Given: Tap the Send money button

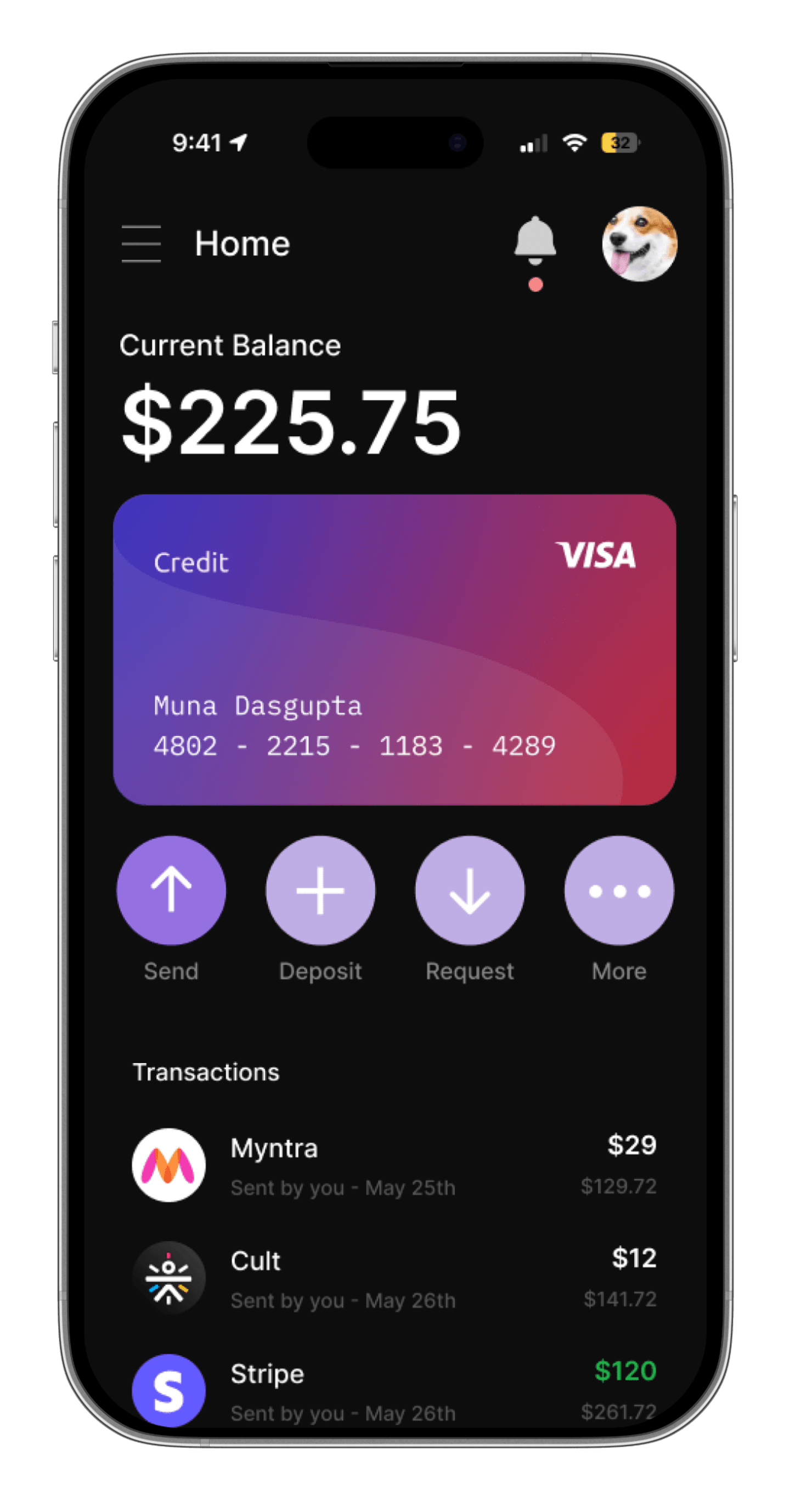Looking at the screenshot, I should 171,890.
